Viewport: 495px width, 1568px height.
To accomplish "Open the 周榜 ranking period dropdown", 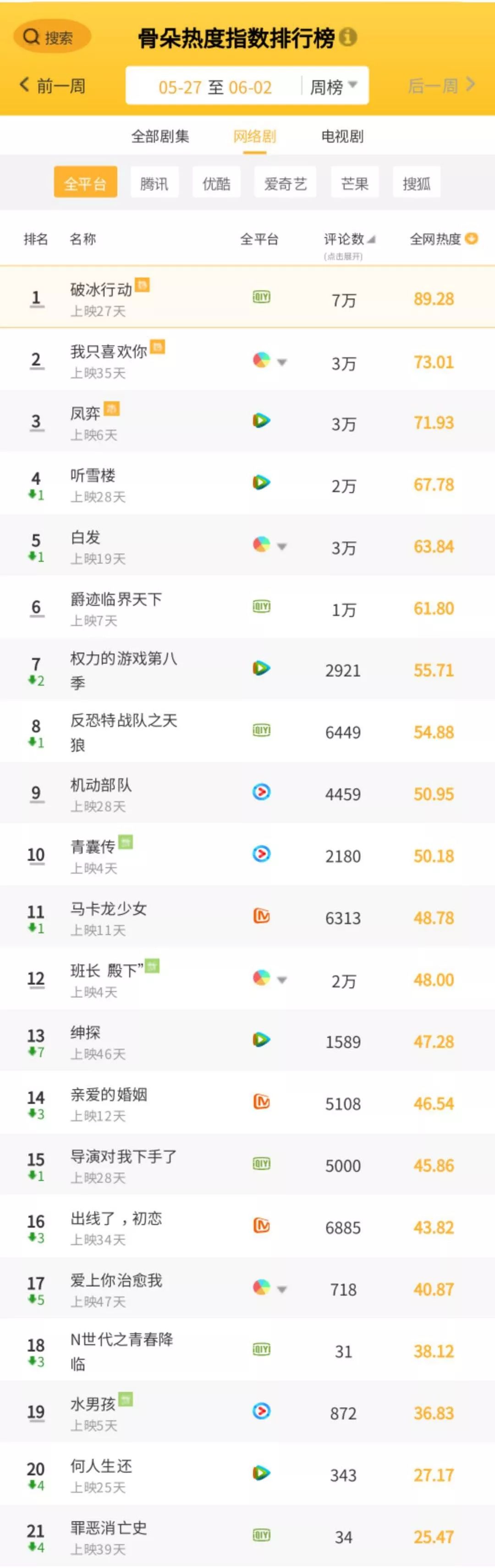I will [333, 86].
